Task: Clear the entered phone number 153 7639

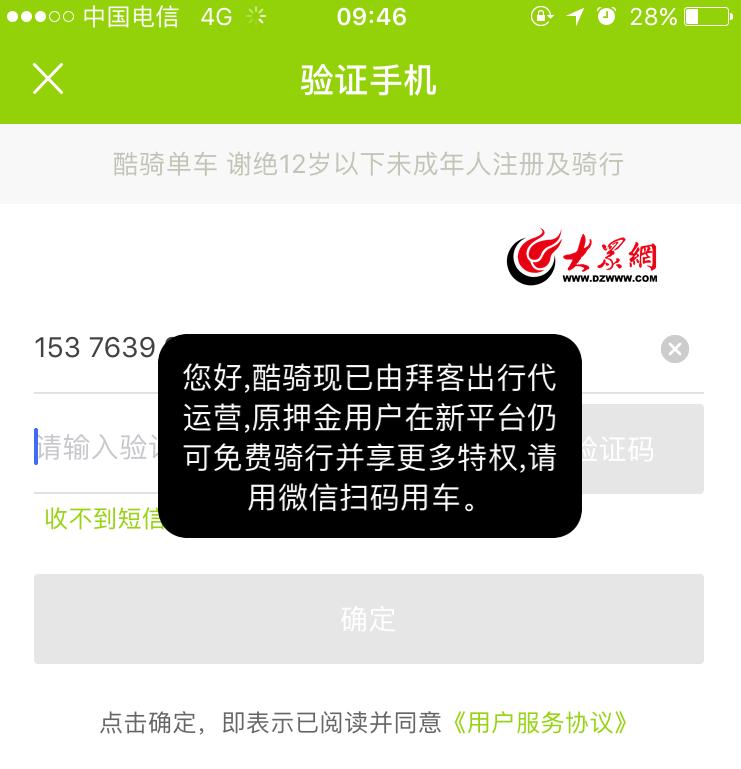Action: 675,349
